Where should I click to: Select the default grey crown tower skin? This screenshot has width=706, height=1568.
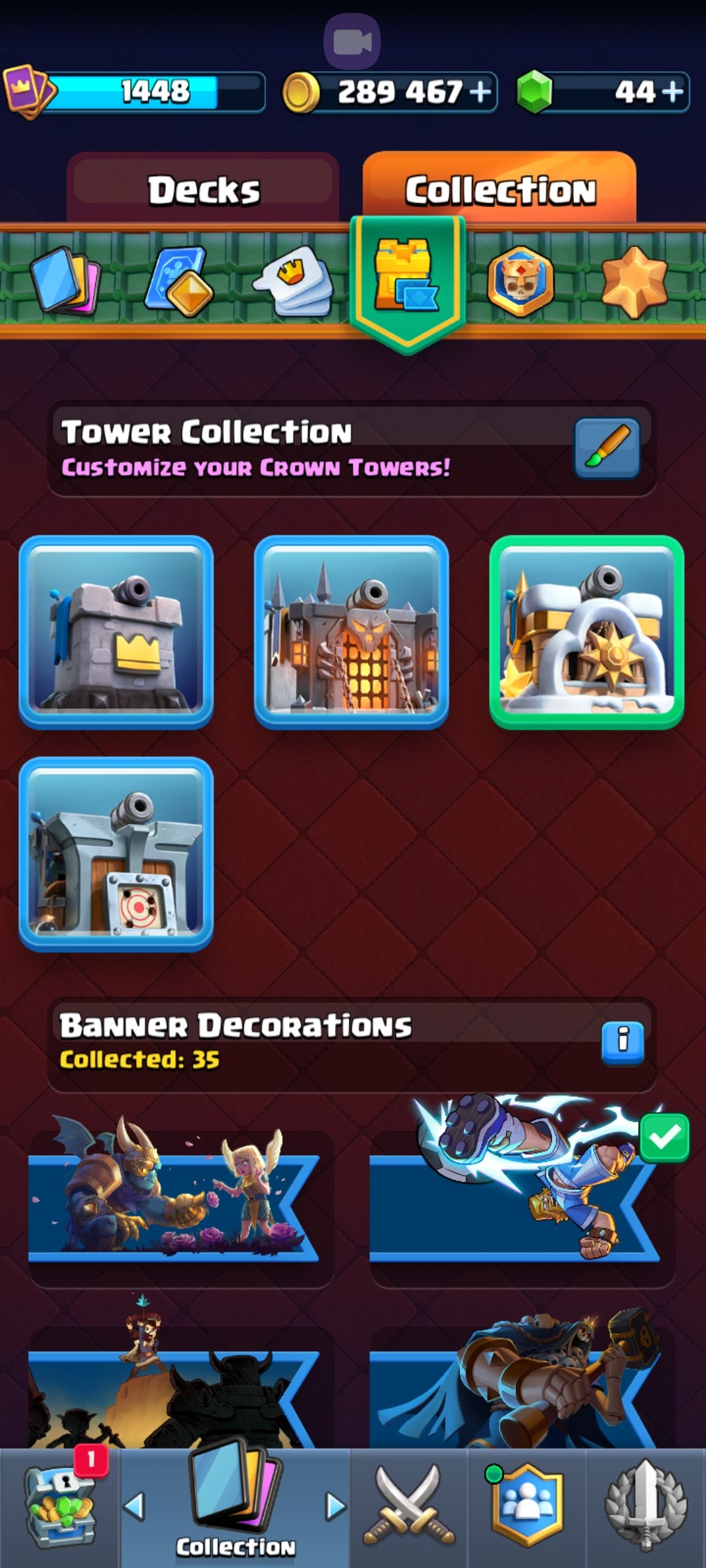(116, 632)
